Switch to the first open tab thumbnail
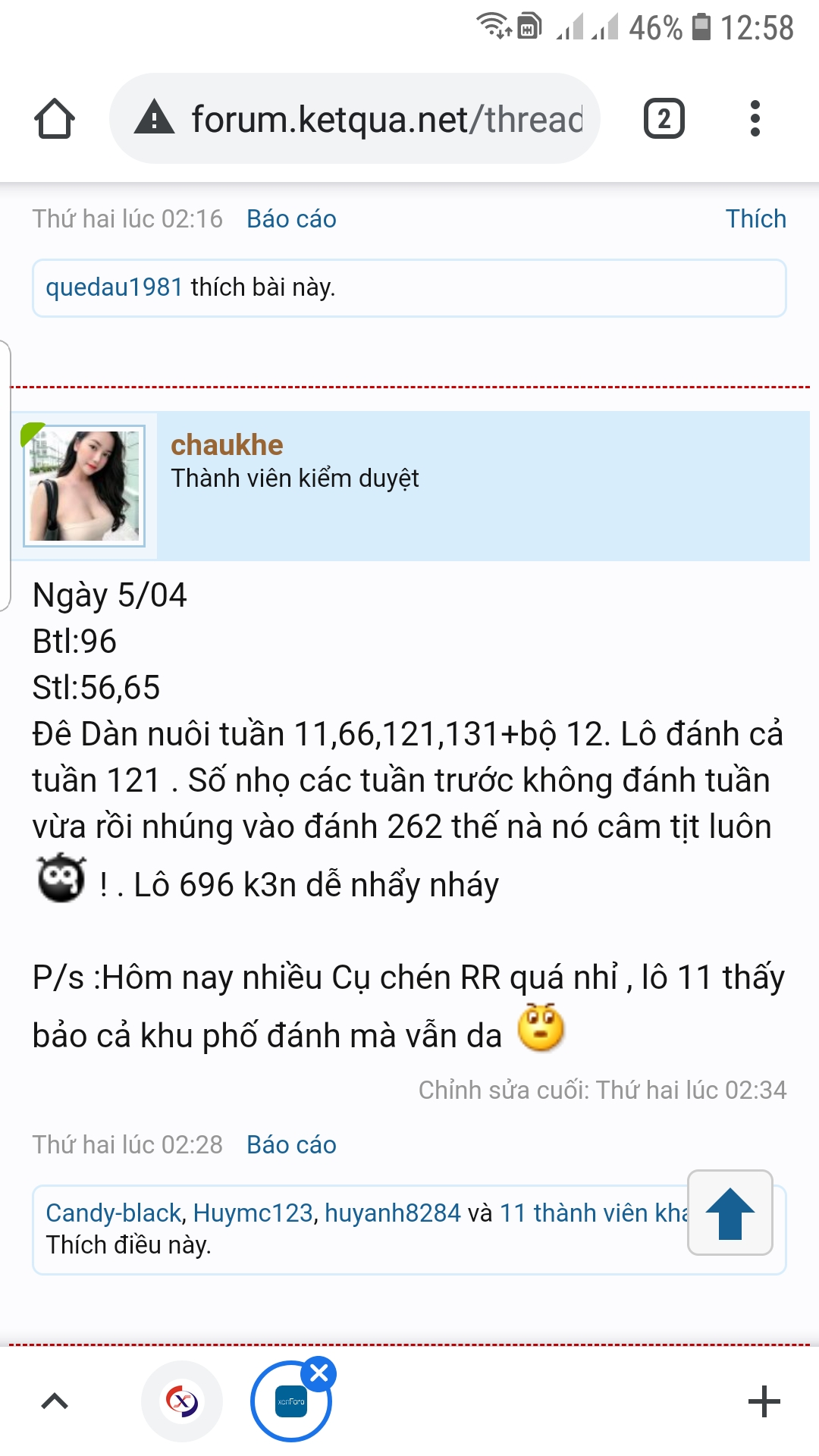The width and height of the screenshot is (819, 1456). click(182, 1401)
